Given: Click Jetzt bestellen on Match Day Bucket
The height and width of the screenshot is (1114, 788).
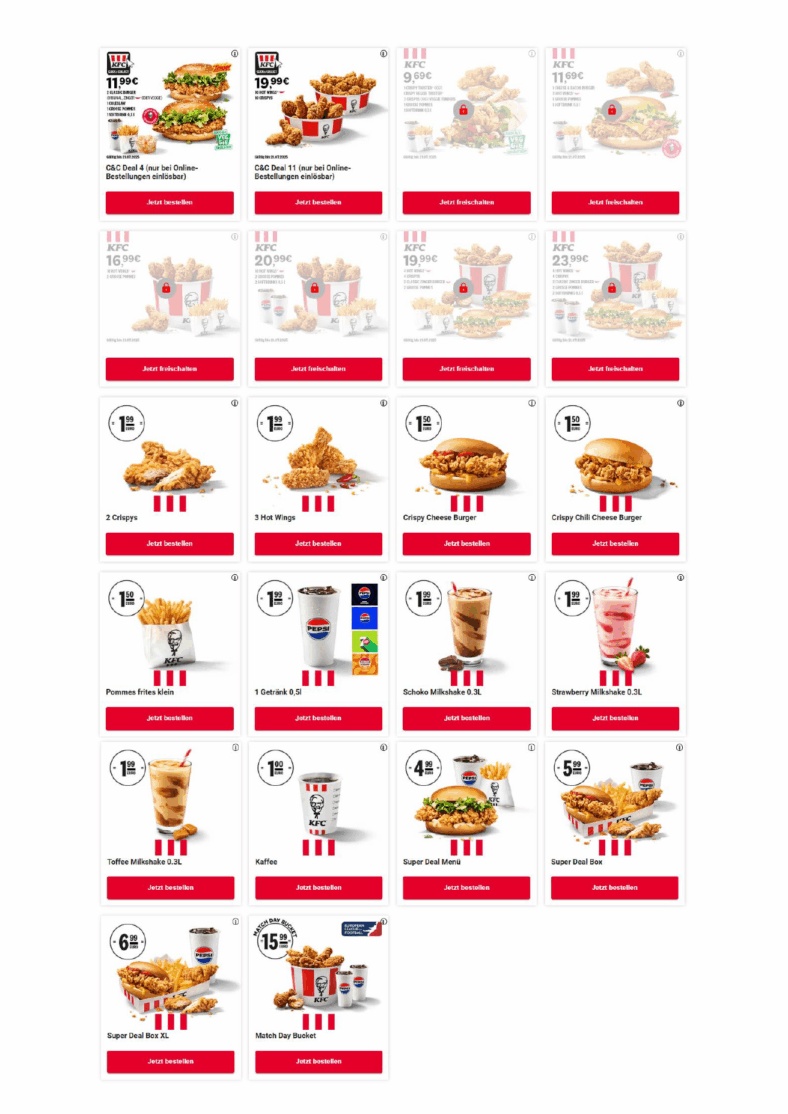Looking at the screenshot, I should (318, 1062).
